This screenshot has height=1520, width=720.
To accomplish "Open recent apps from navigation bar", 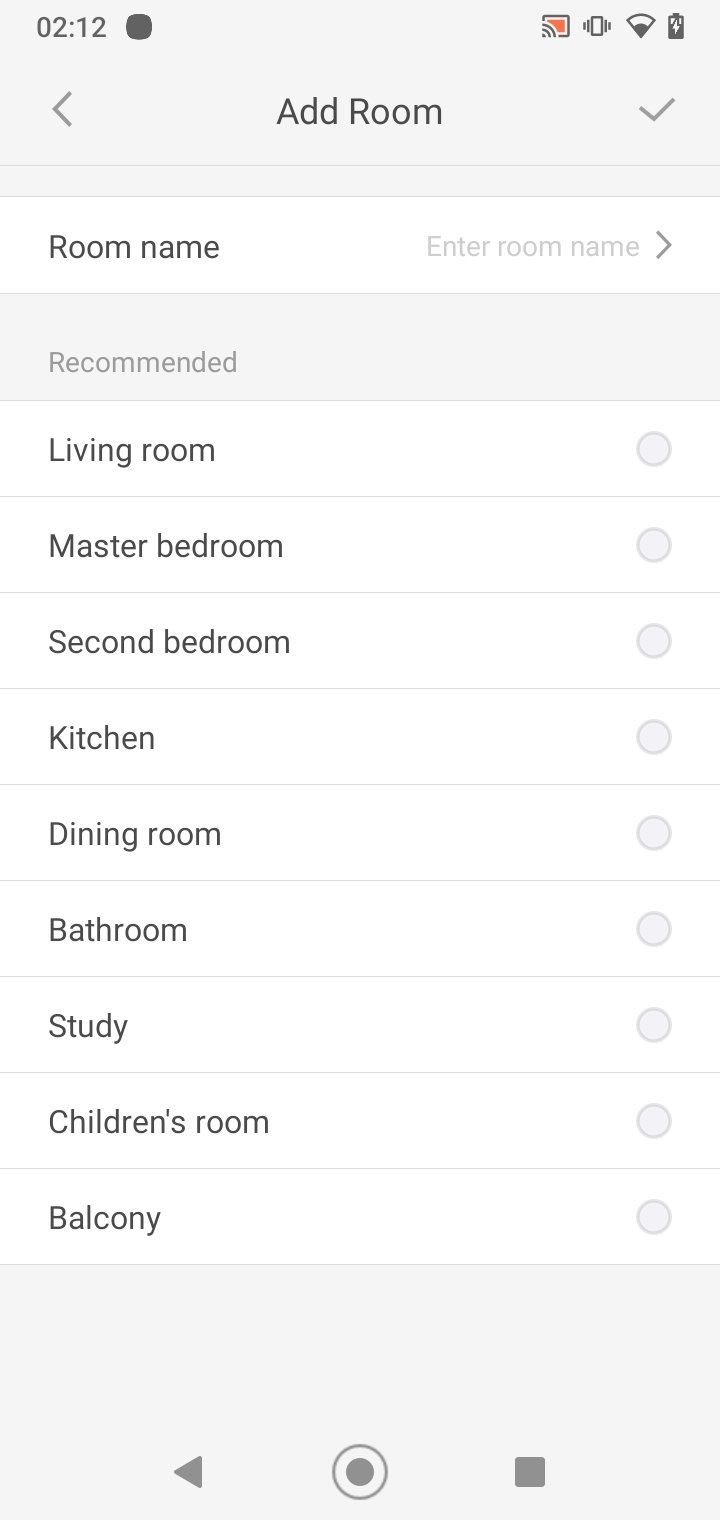I will click(x=529, y=1472).
